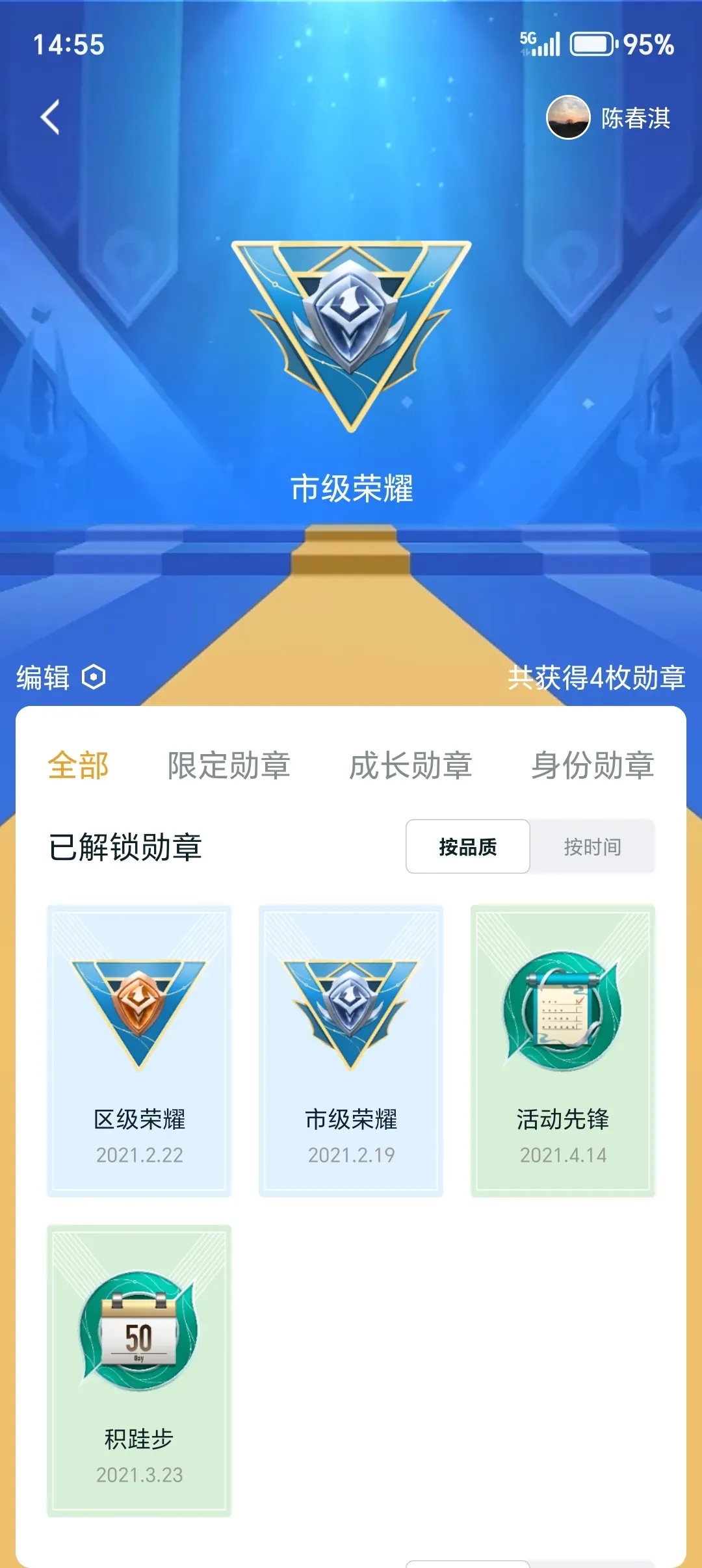Open the 积跬步 medal card
This screenshot has width=702, height=1568.
(139, 1370)
